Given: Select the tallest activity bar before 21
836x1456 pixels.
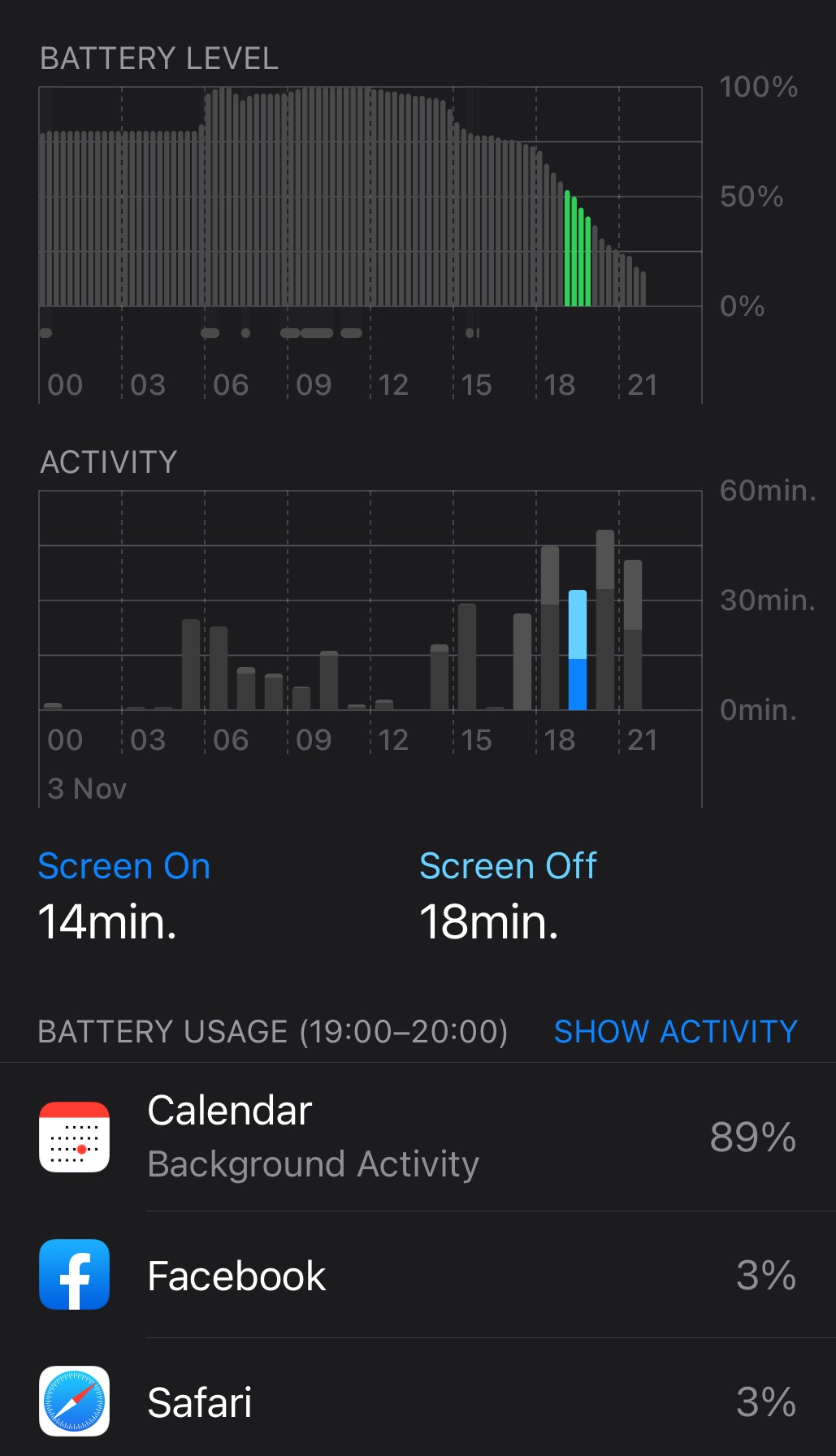Looking at the screenshot, I should [x=605, y=620].
